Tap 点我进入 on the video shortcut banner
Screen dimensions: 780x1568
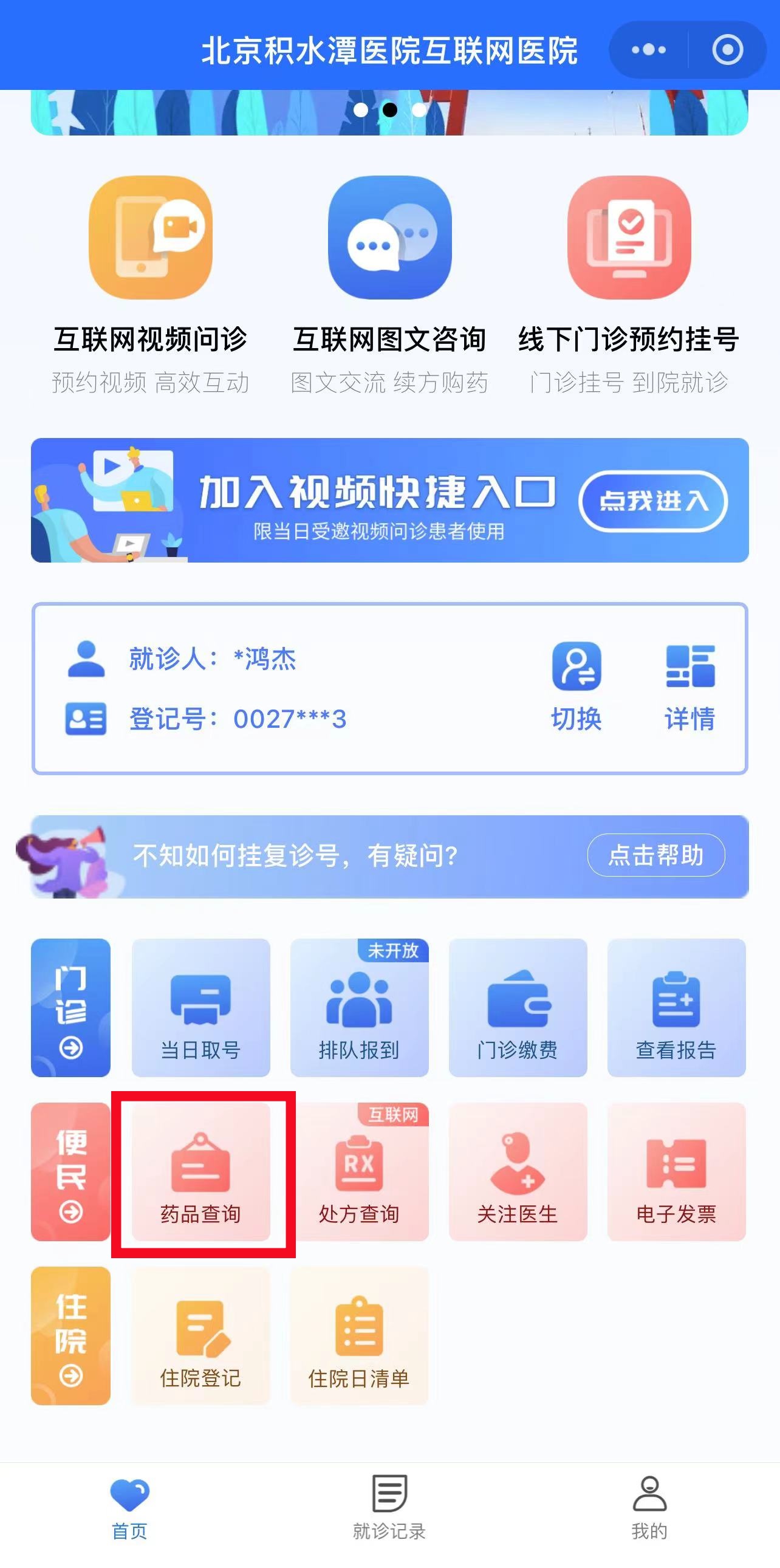tap(652, 501)
